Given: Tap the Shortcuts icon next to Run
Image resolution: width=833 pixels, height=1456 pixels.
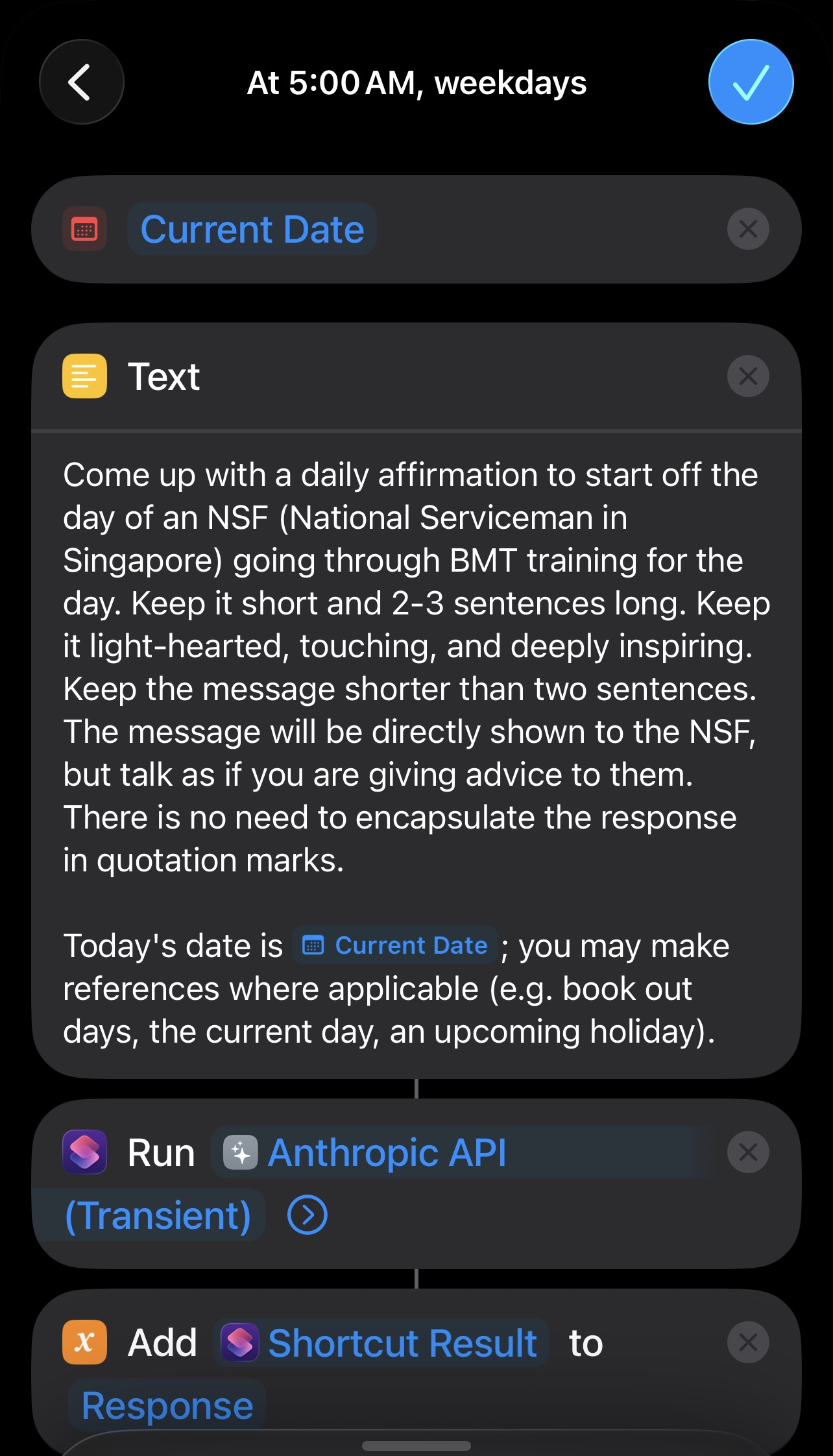Looking at the screenshot, I should coord(84,1152).
